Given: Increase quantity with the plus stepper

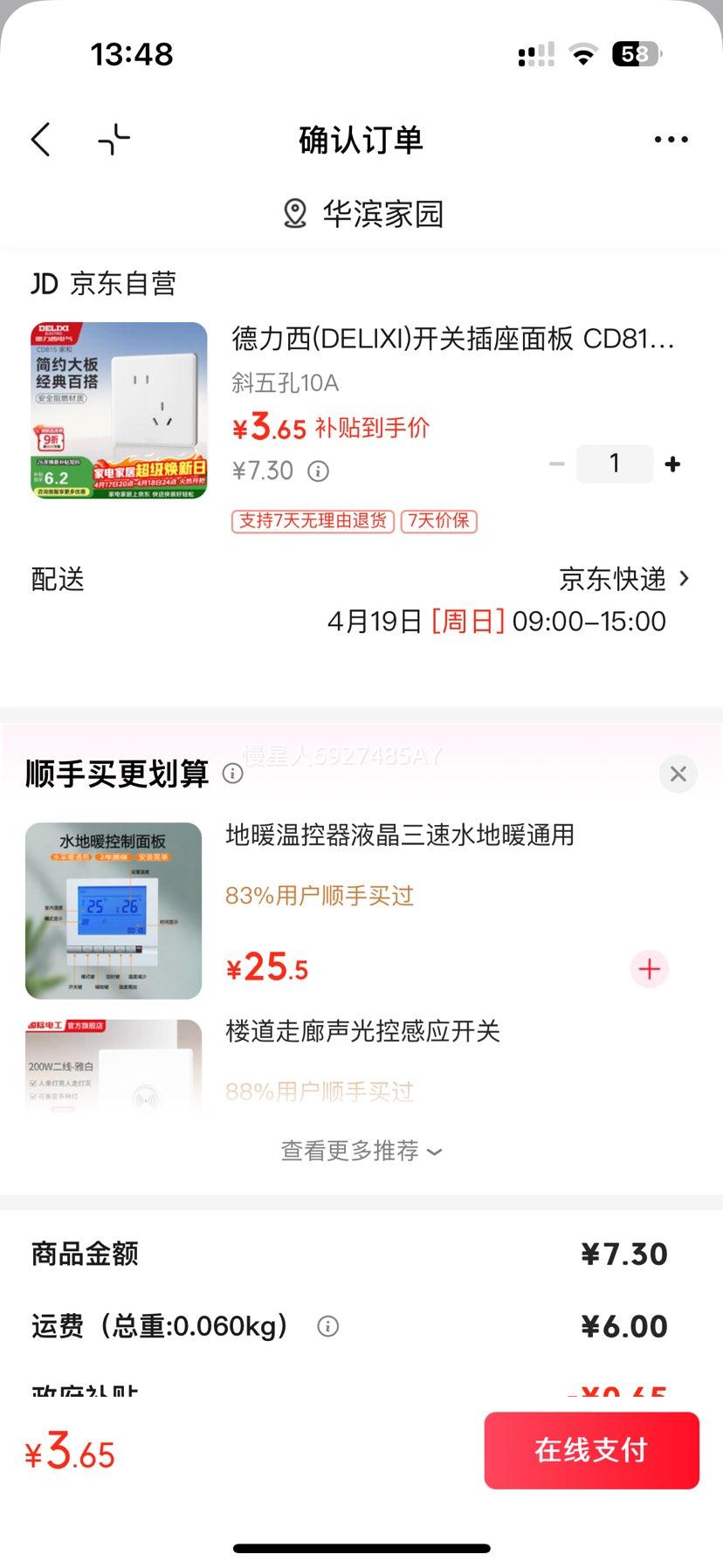Looking at the screenshot, I should click(x=672, y=464).
